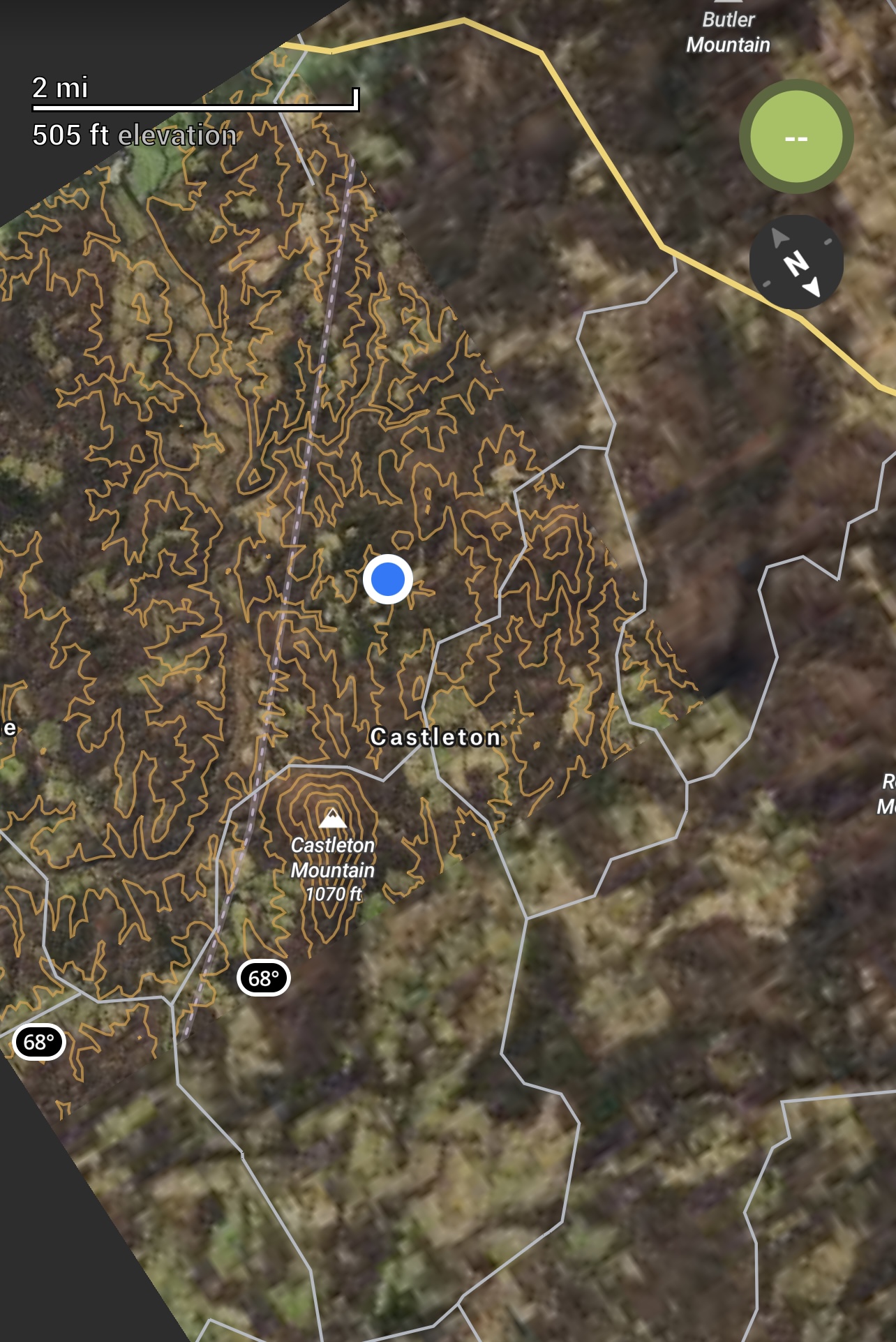This screenshot has width=896, height=1342.
Task: Tap the blue current location dot
Action: pos(388,579)
